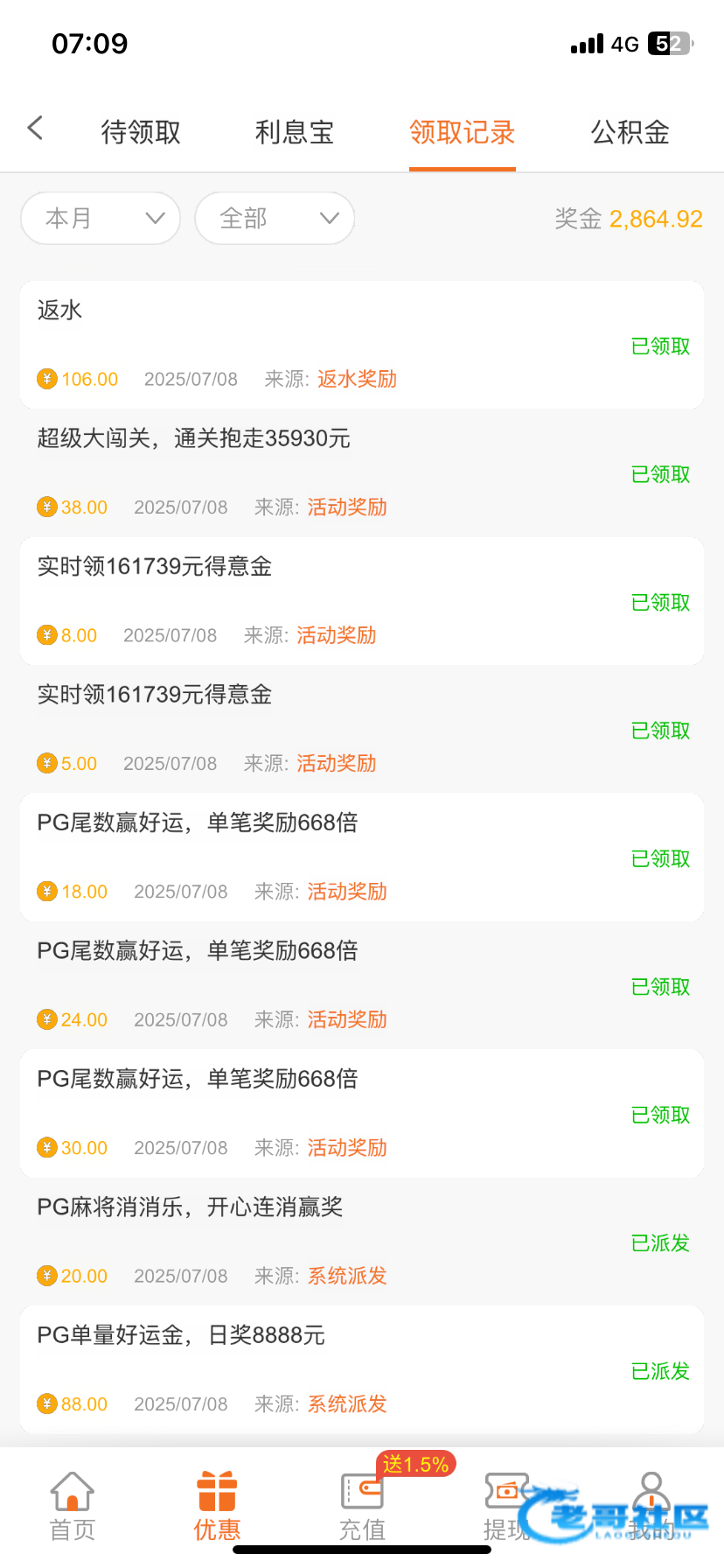Go back using the top-left arrow
Image resolution: width=724 pixels, height=1568 pixels.
pyautogui.click(x=35, y=129)
